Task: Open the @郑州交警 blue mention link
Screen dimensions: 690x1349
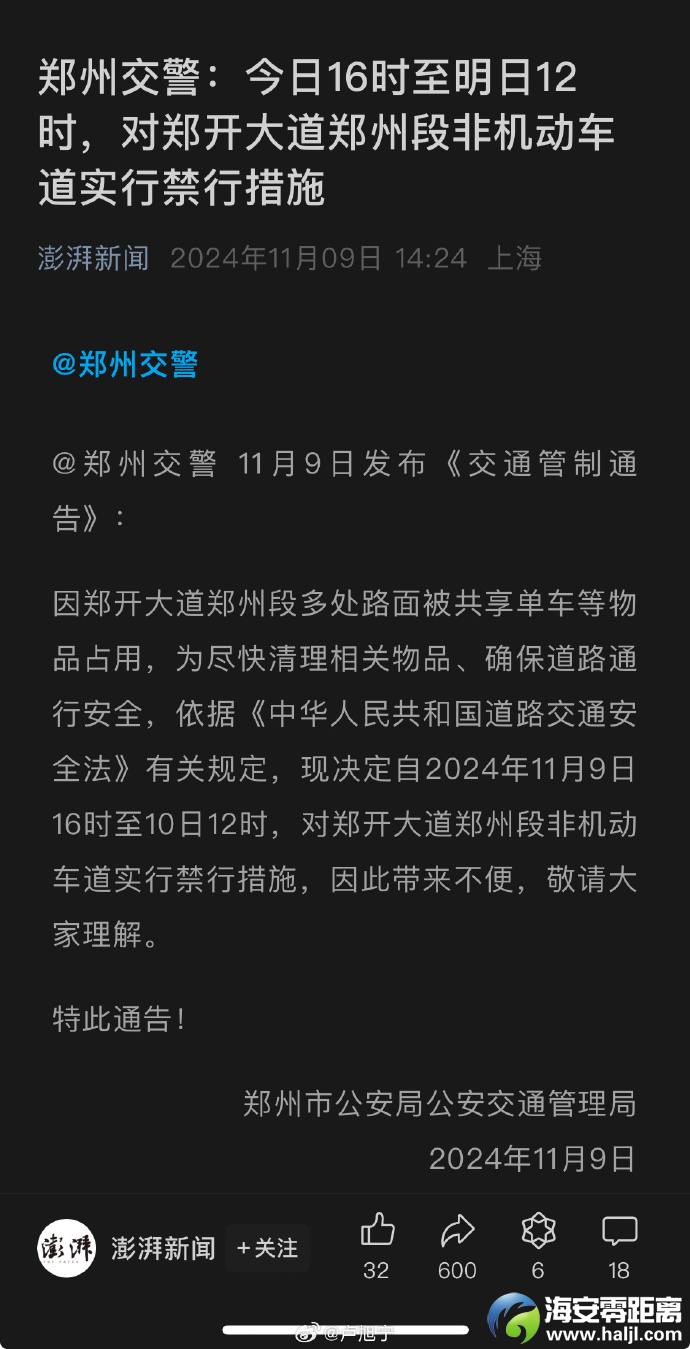Action: (125, 364)
